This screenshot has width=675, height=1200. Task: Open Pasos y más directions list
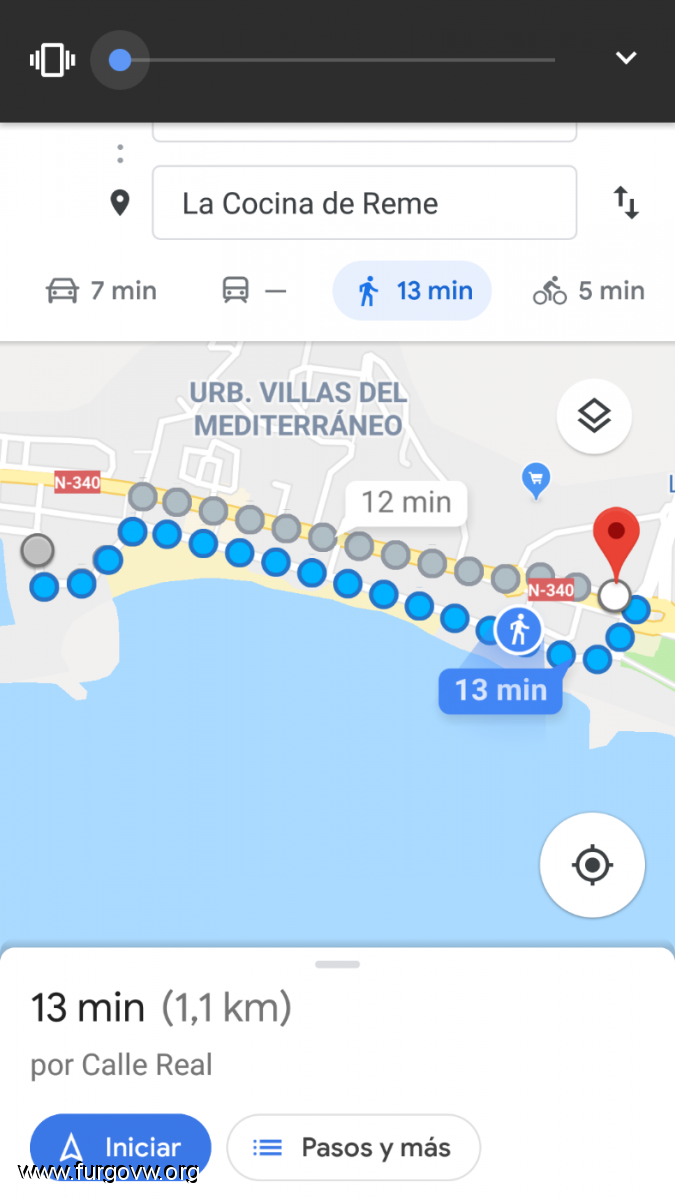point(353,1147)
